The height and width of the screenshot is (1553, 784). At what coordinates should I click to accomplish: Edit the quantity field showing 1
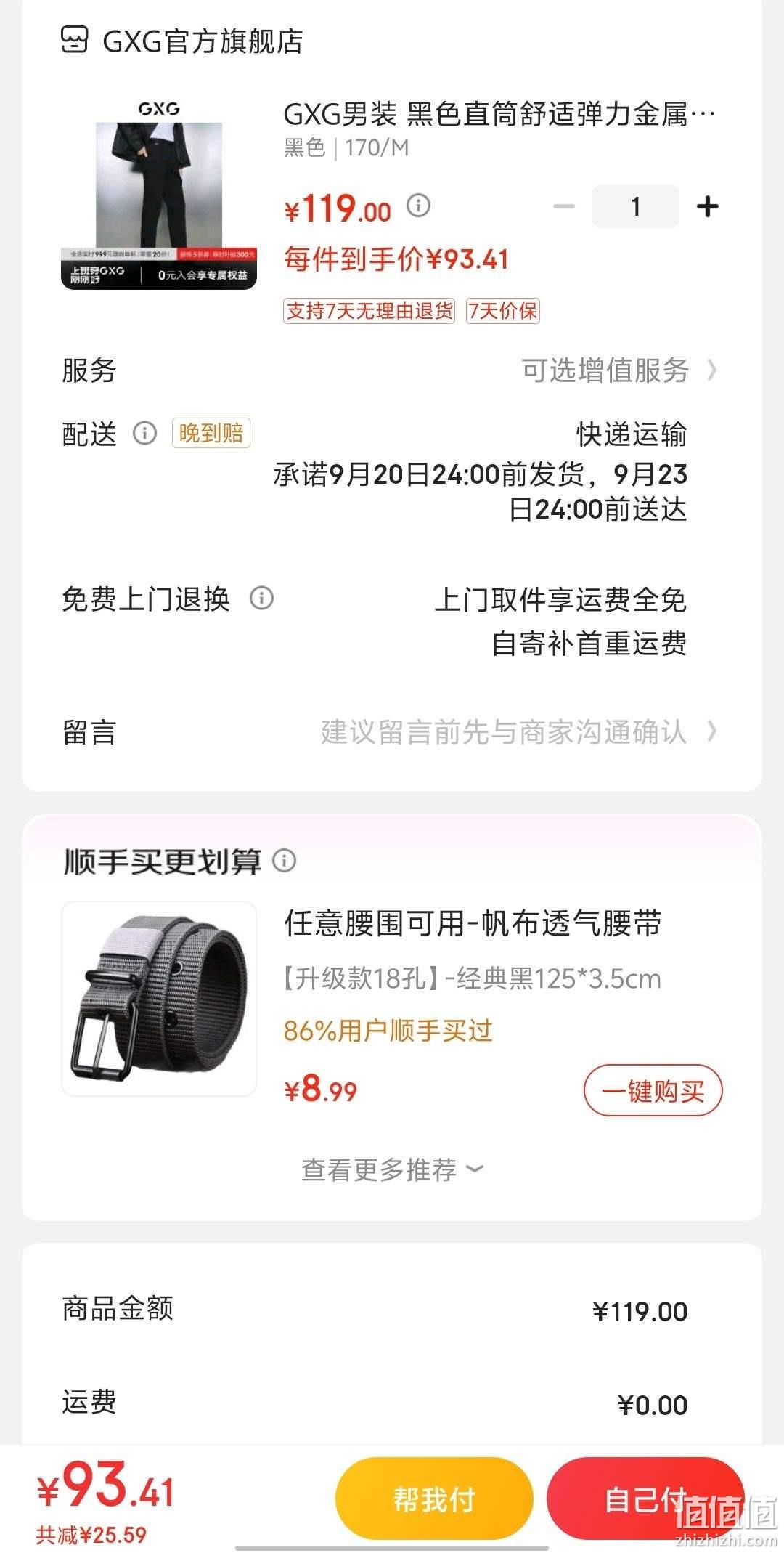tap(636, 206)
